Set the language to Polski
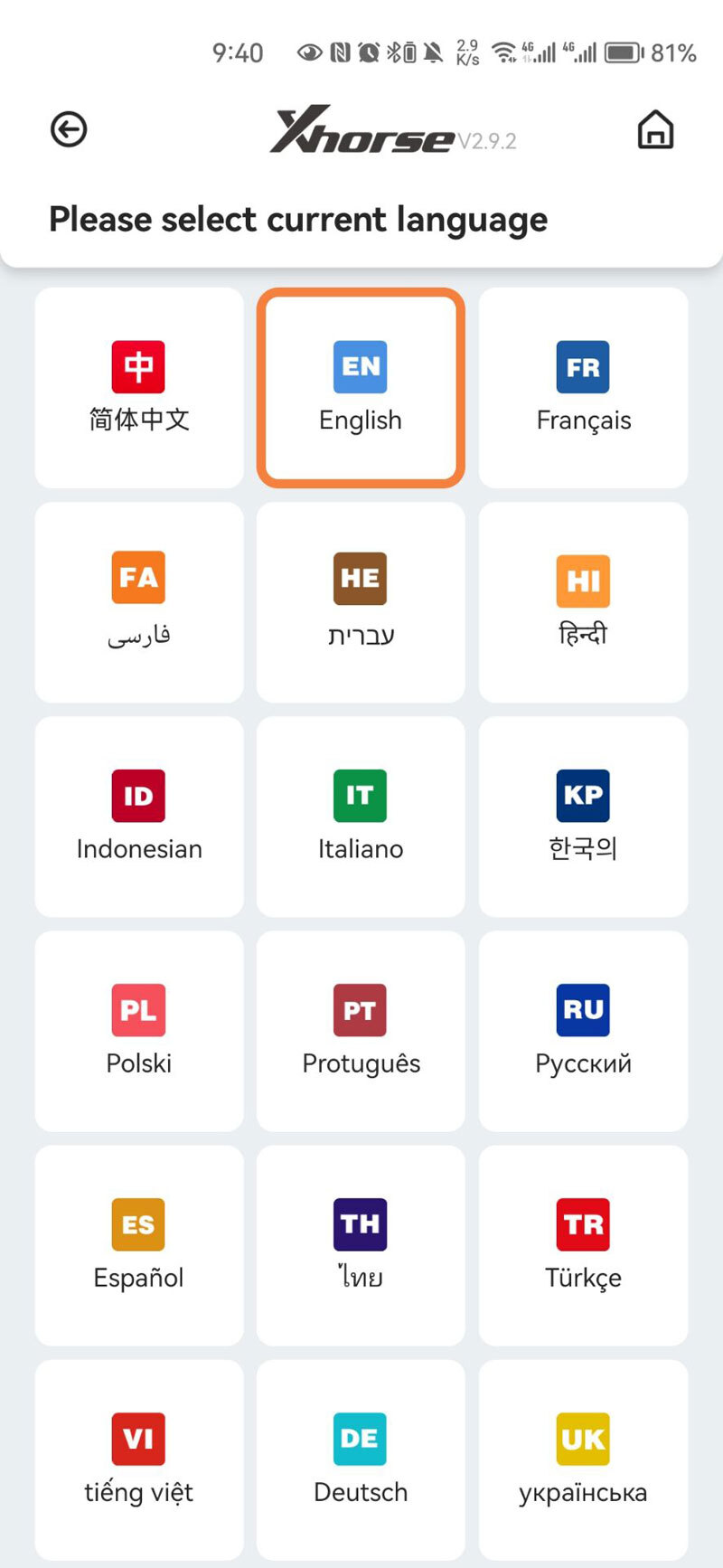This screenshot has height=1568, width=723. point(139,1031)
